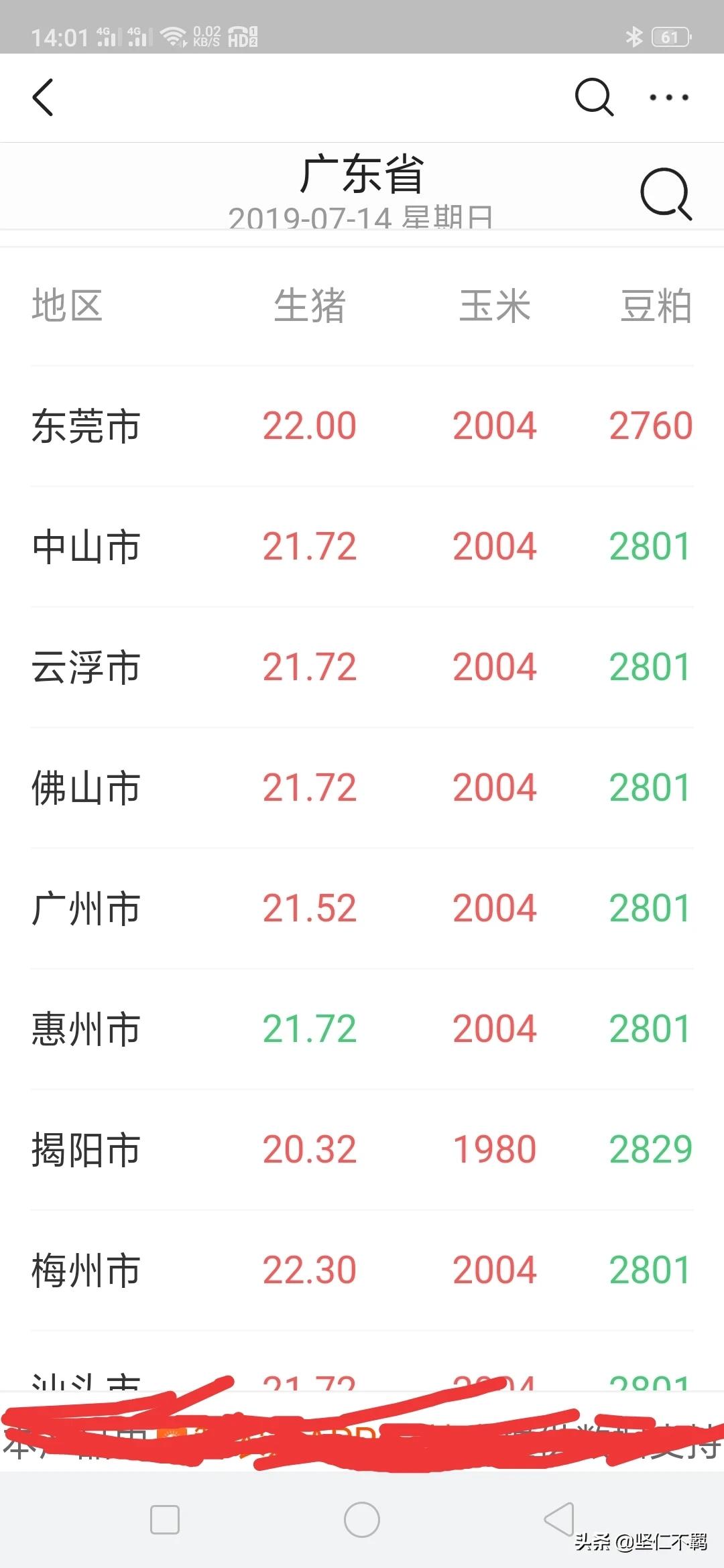Open the 中山市 price row
Viewport: 724px width, 1568px height.
click(x=362, y=547)
